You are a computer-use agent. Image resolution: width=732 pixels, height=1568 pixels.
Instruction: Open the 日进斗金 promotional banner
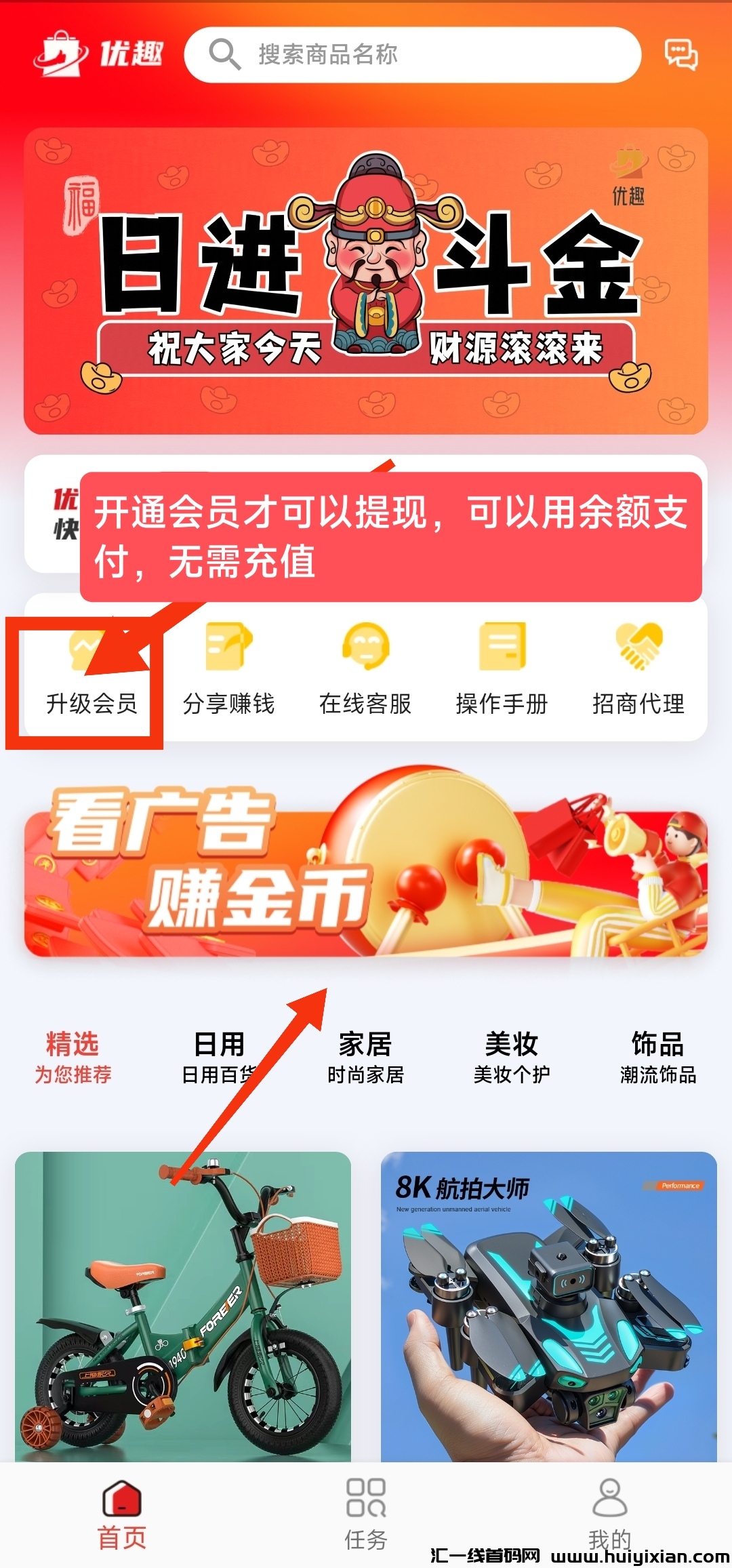(x=366, y=281)
